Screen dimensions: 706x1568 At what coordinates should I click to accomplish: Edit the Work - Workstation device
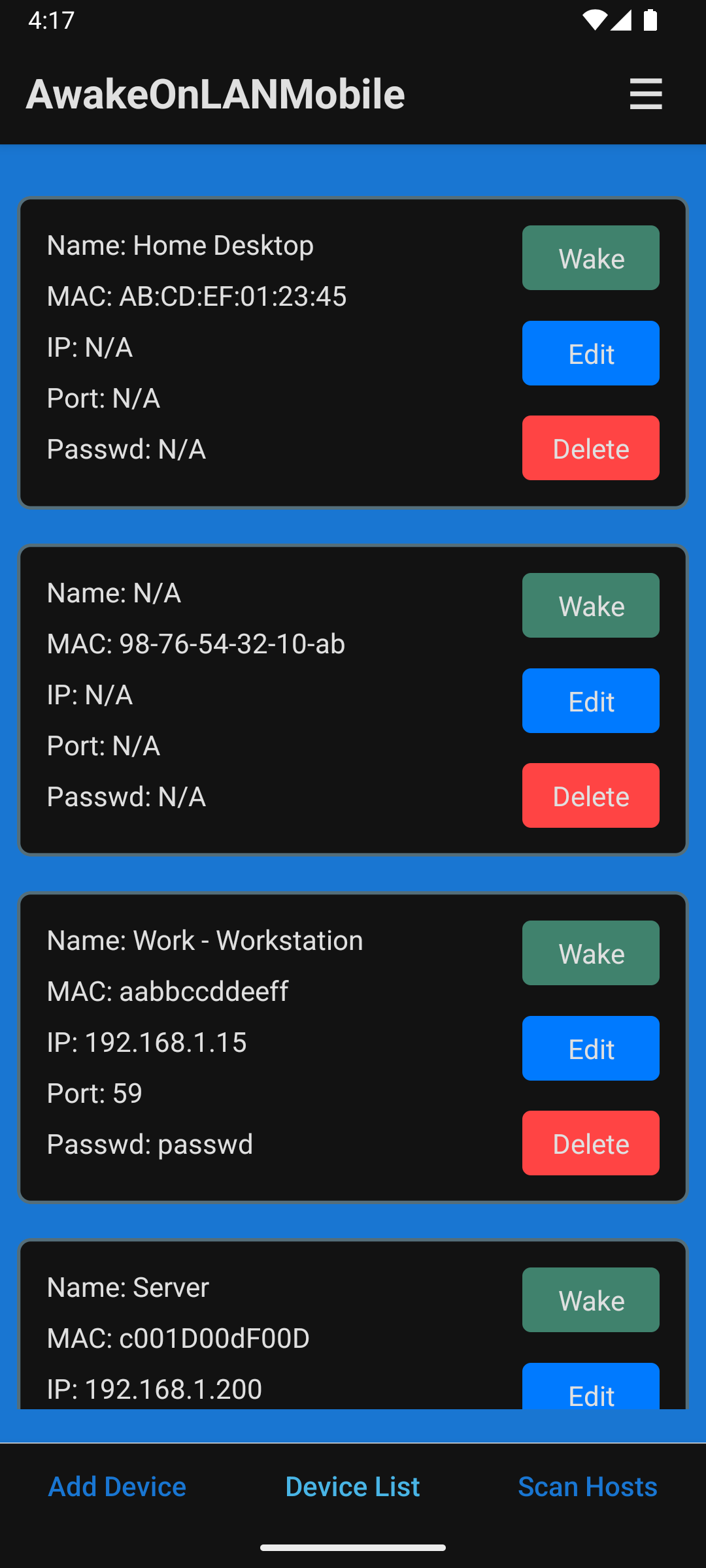tap(590, 1049)
